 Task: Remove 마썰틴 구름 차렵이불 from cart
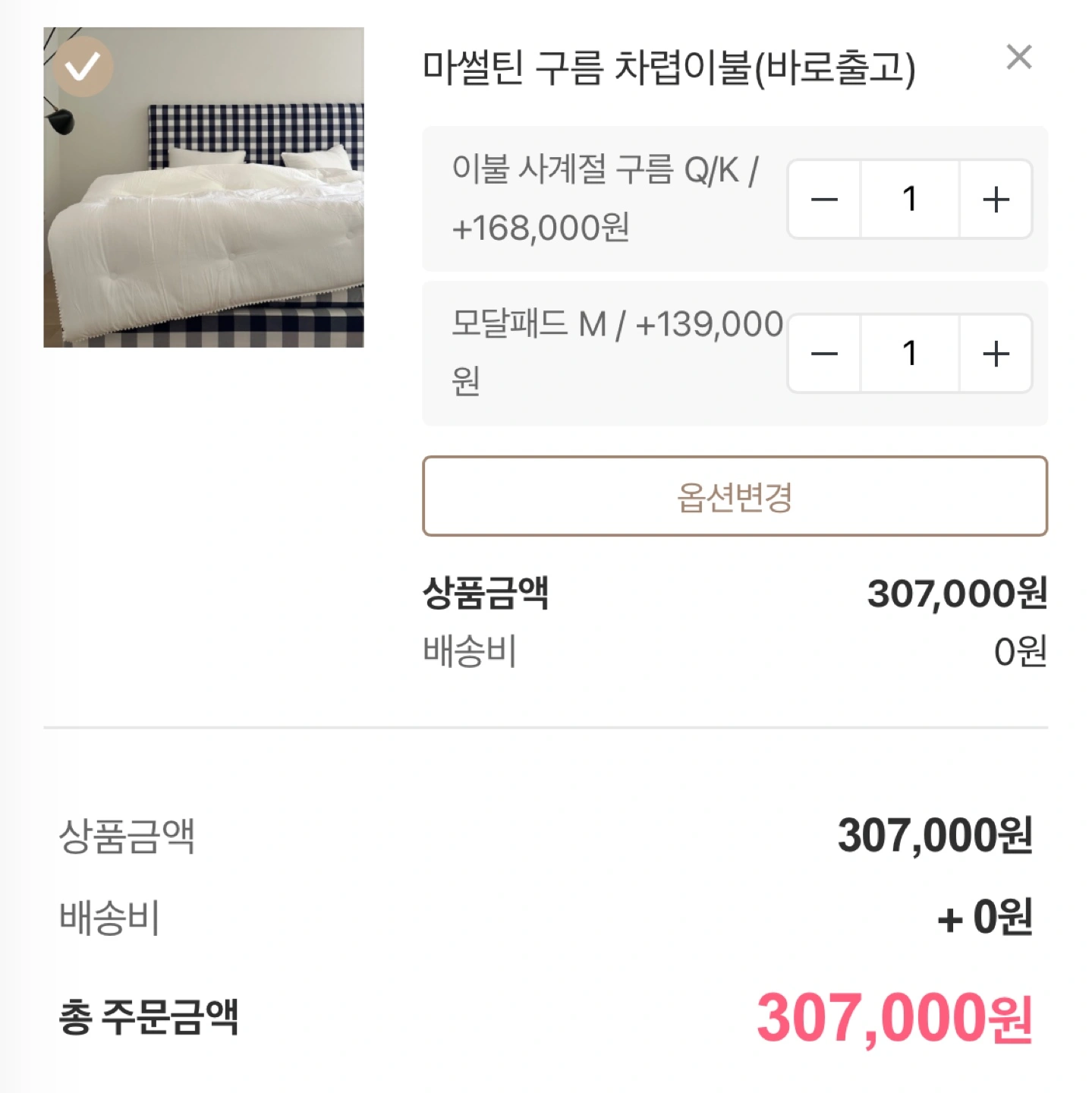click(x=1018, y=57)
